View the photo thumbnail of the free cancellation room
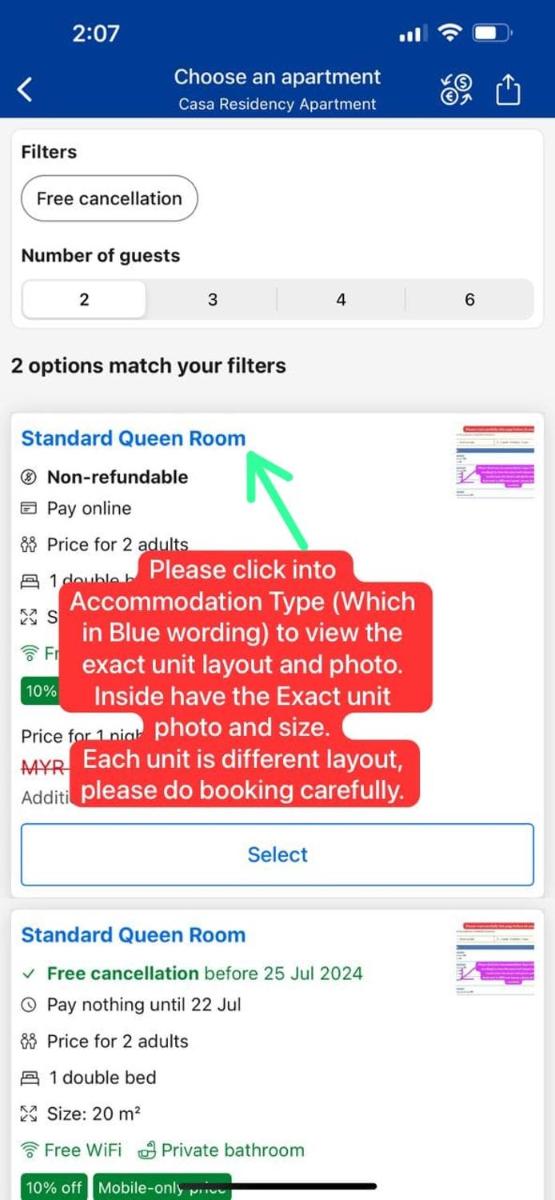The width and height of the screenshot is (555, 1200). pyautogui.click(x=499, y=959)
